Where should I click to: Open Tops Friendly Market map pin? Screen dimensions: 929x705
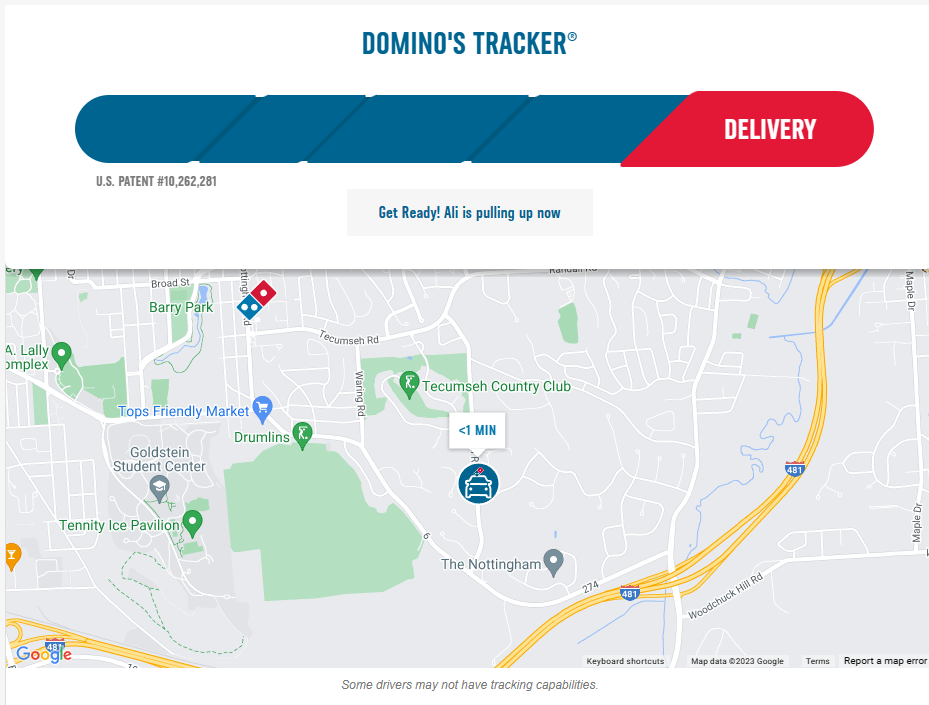pos(263,406)
